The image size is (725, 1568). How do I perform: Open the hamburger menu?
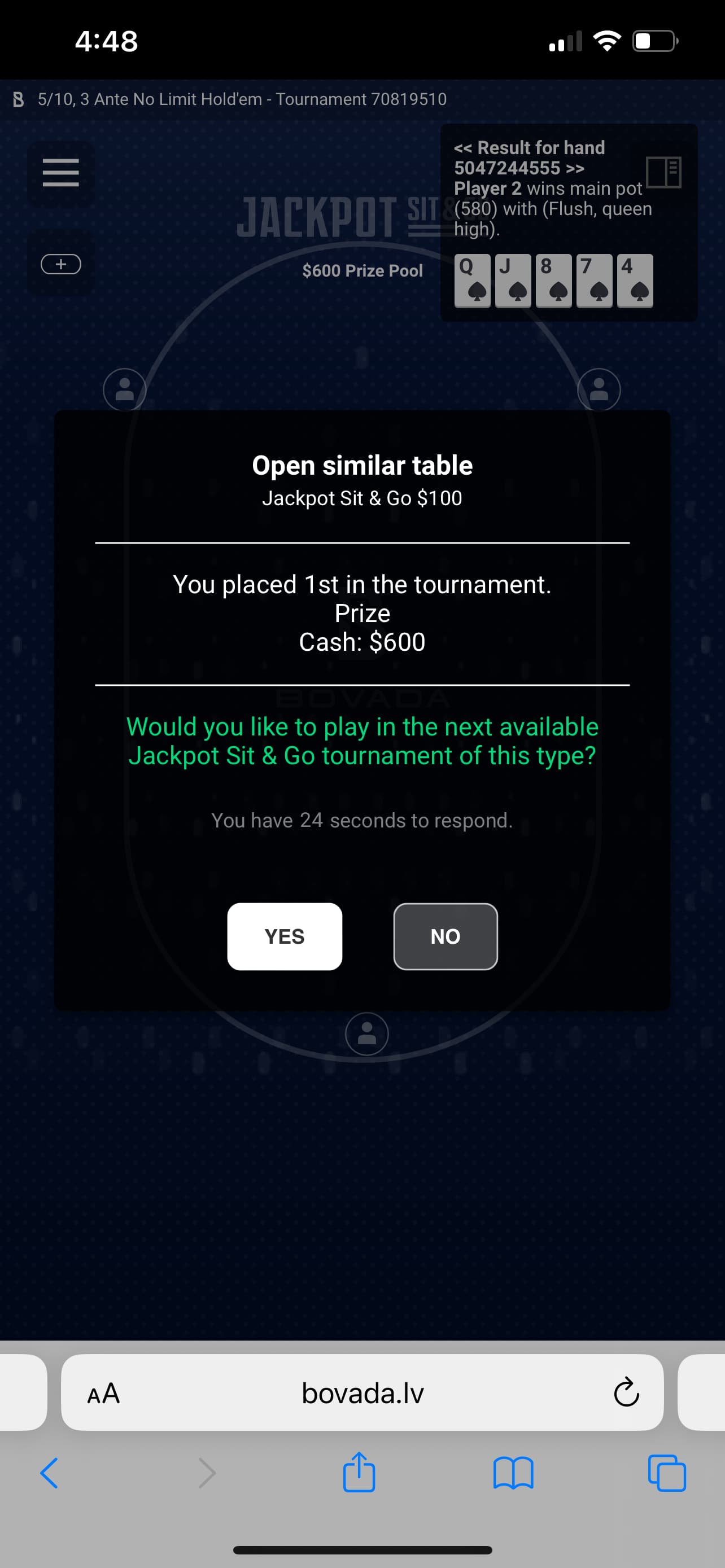(x=61, y=173)
